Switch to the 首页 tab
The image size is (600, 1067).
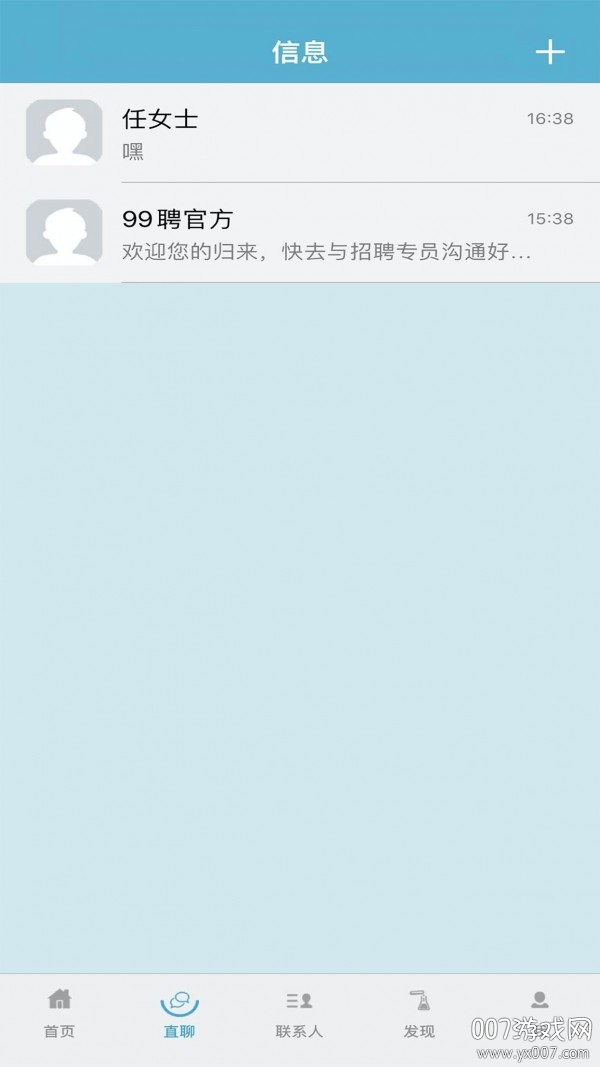[60, 1012]
